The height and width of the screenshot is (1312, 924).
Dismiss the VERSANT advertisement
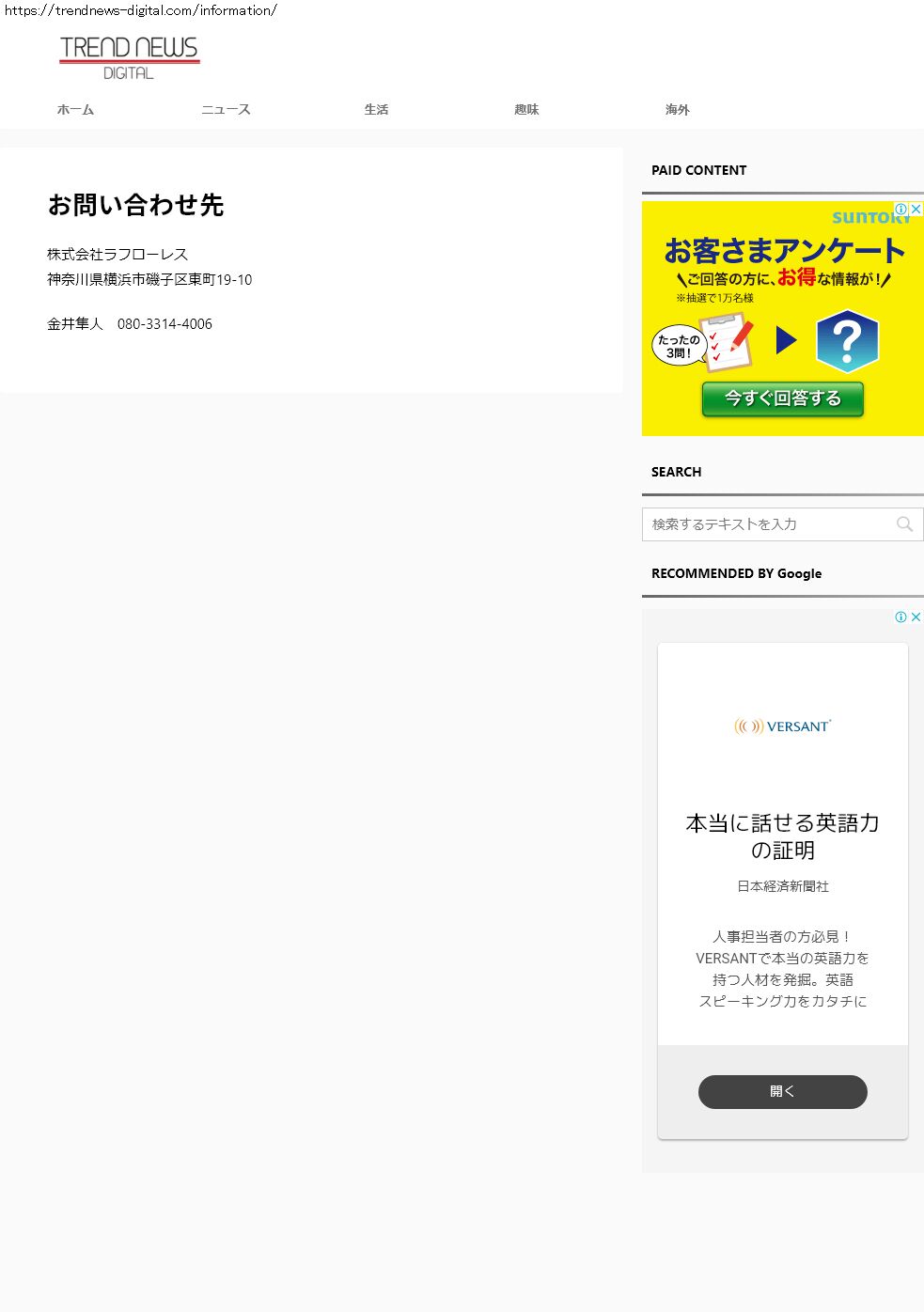point(916,617)
